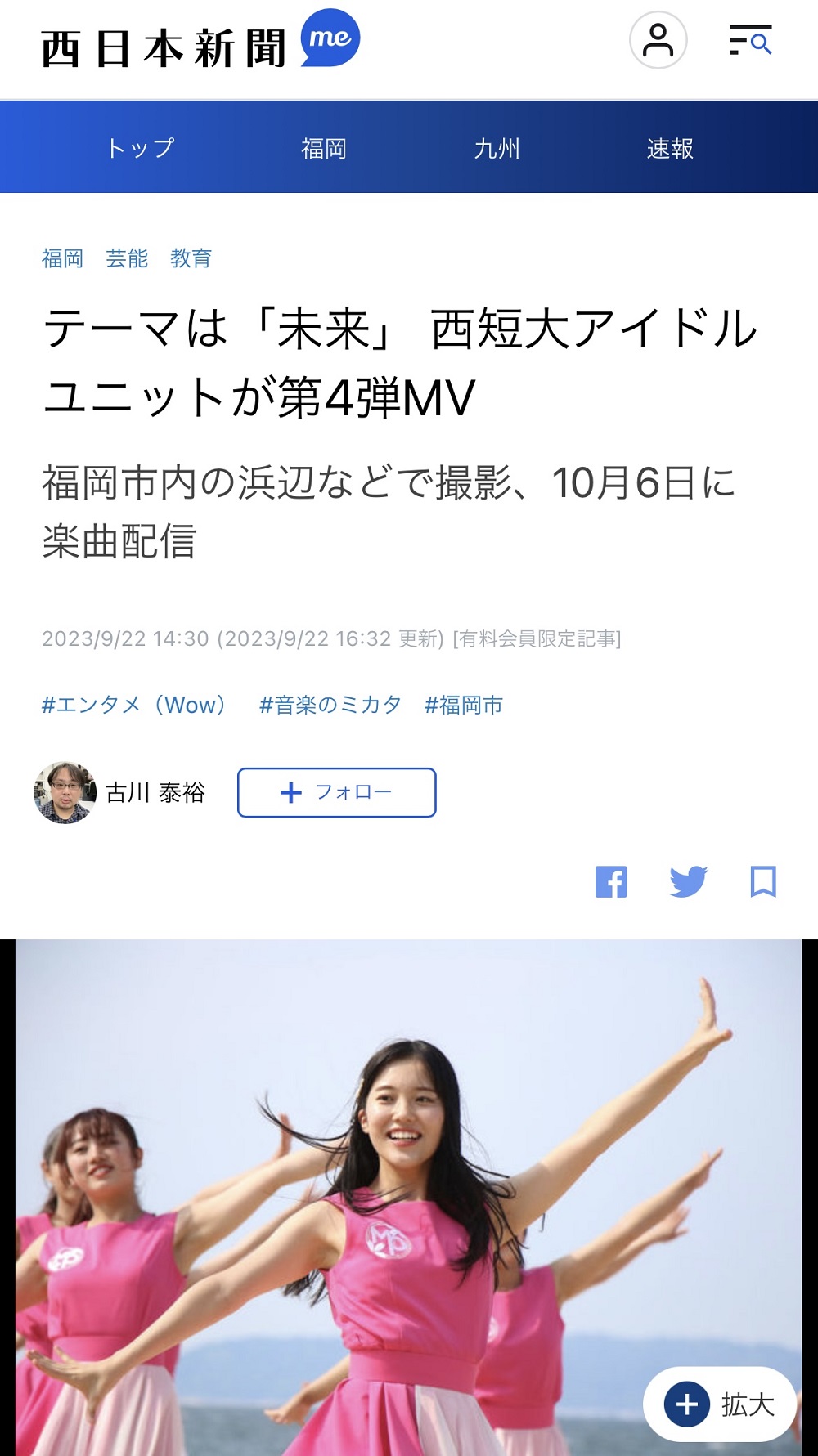
Task: Share article on Facebook
Action: 611,881
